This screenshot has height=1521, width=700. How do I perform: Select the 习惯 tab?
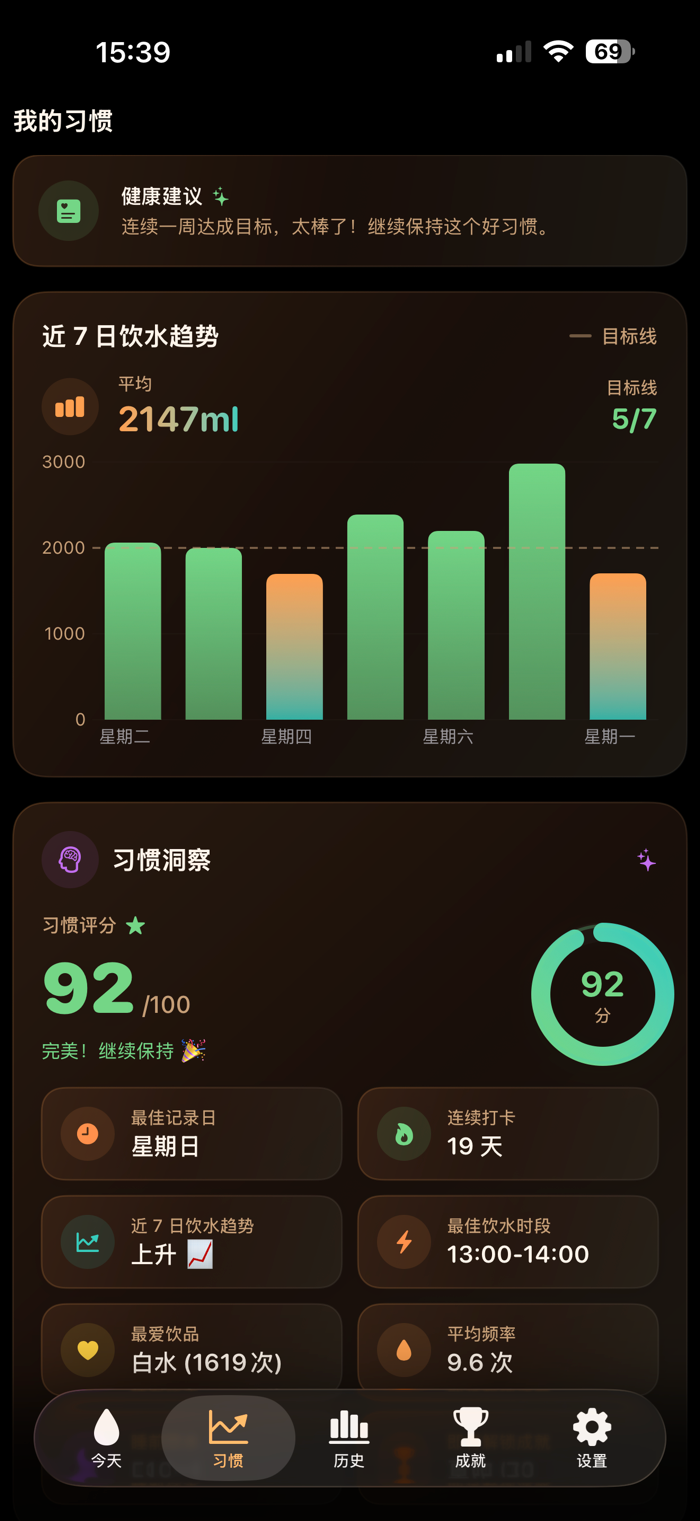(x=228, y=1438)
